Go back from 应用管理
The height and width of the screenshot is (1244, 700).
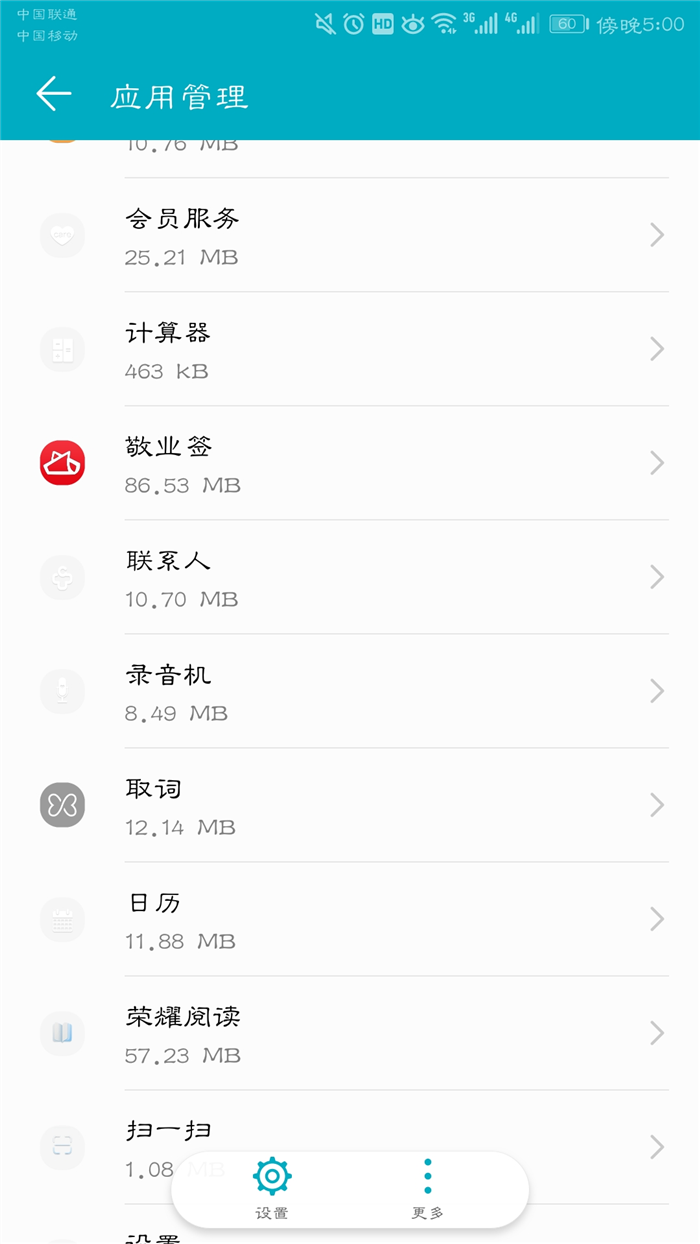54,94
